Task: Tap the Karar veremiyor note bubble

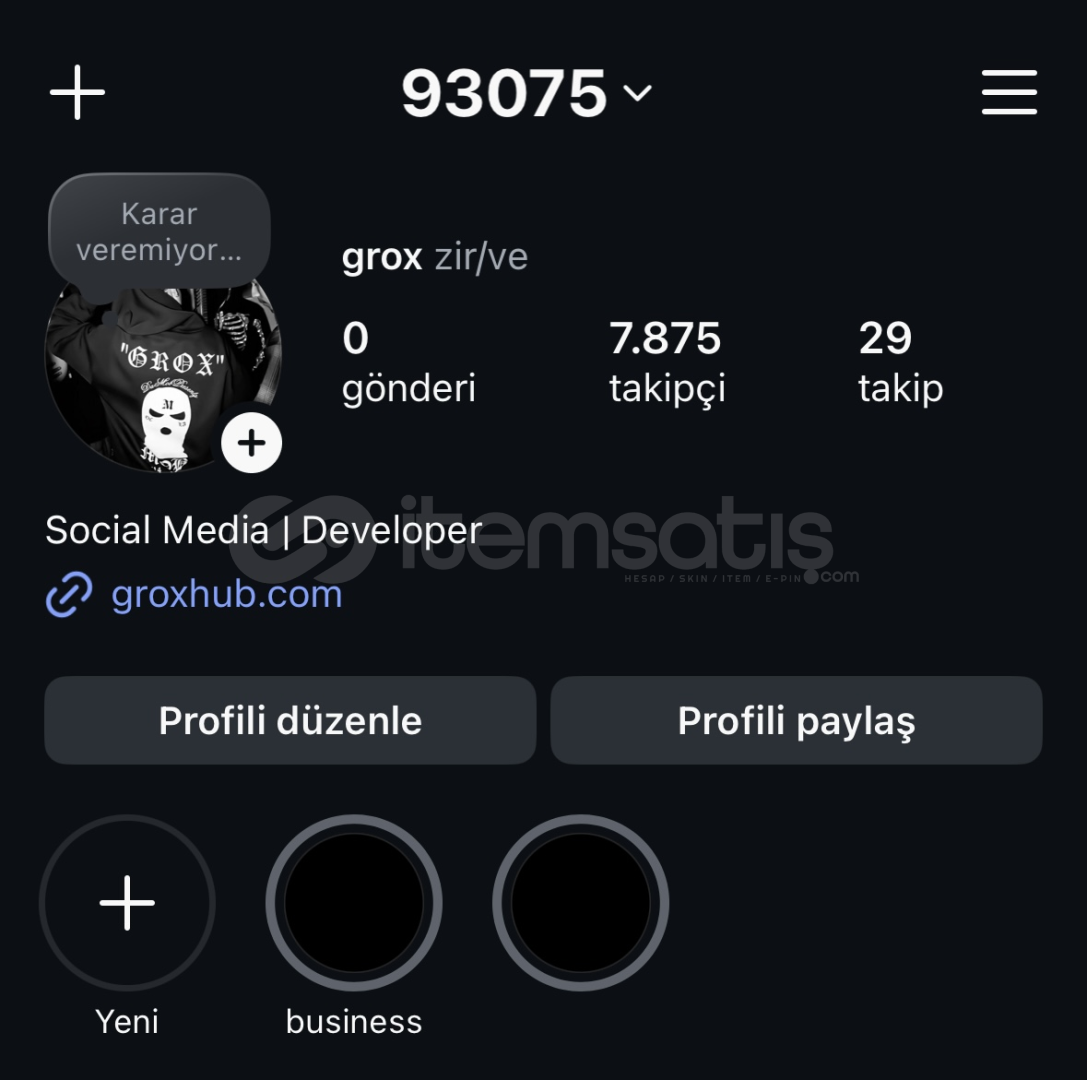Action: (x=159, y=231)
